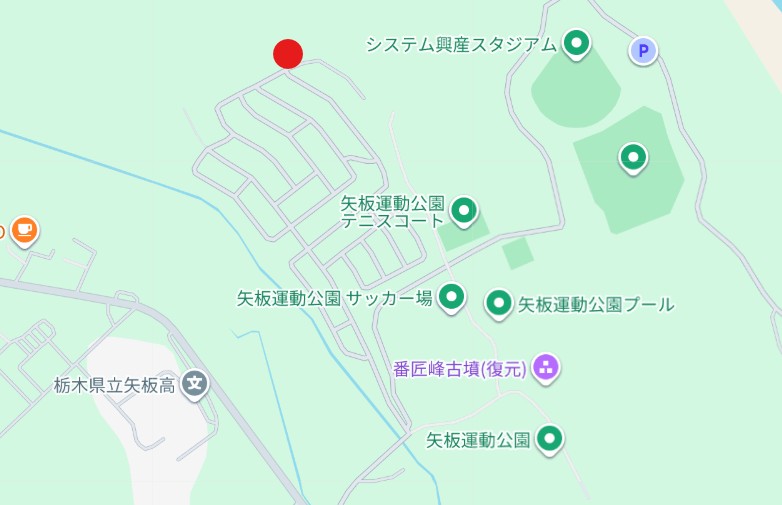The height and width of the screenshot is (505, 782).
Task: Tap the 矢板運動公園プール pin
Action: pos(499,303)
